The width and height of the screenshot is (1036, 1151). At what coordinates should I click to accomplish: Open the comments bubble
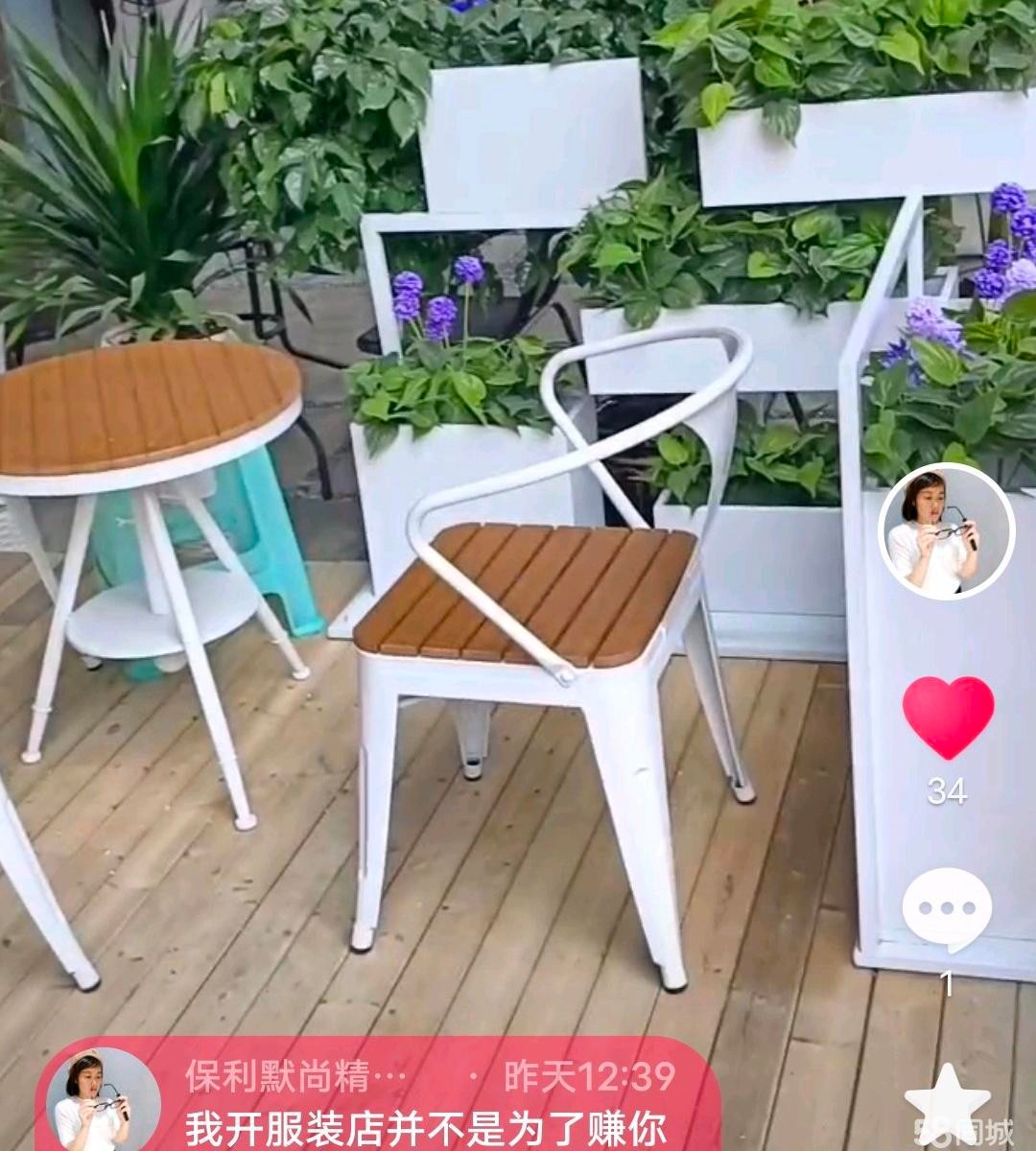point(947,909)
